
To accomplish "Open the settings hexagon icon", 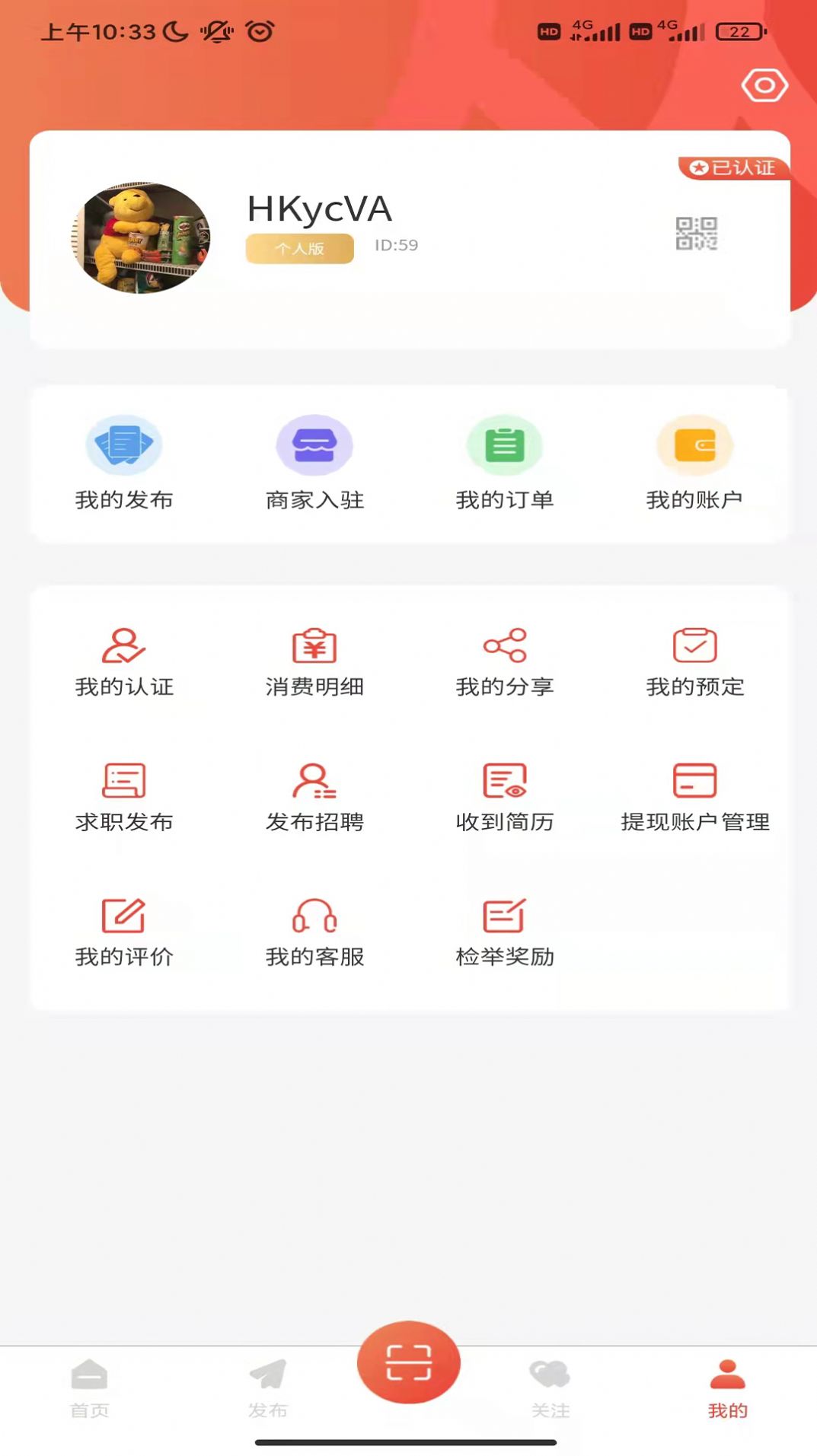I will [x=764, y=85].
